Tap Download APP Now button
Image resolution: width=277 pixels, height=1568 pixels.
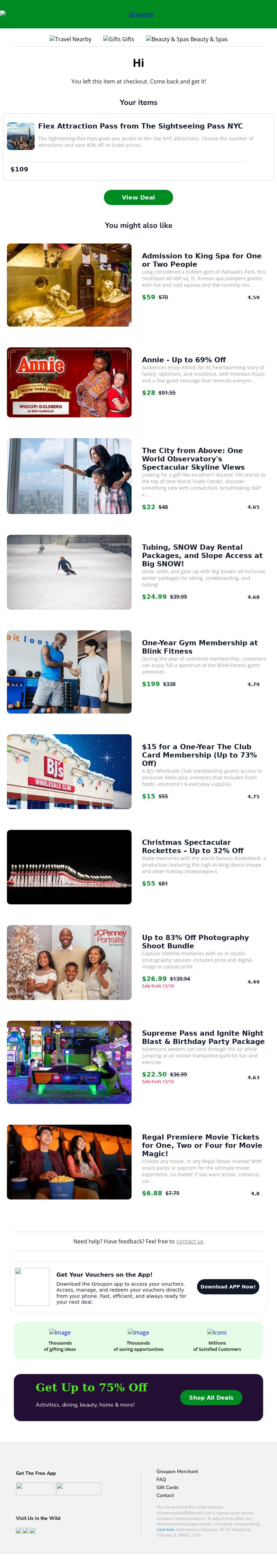[x=228, y=1286]
